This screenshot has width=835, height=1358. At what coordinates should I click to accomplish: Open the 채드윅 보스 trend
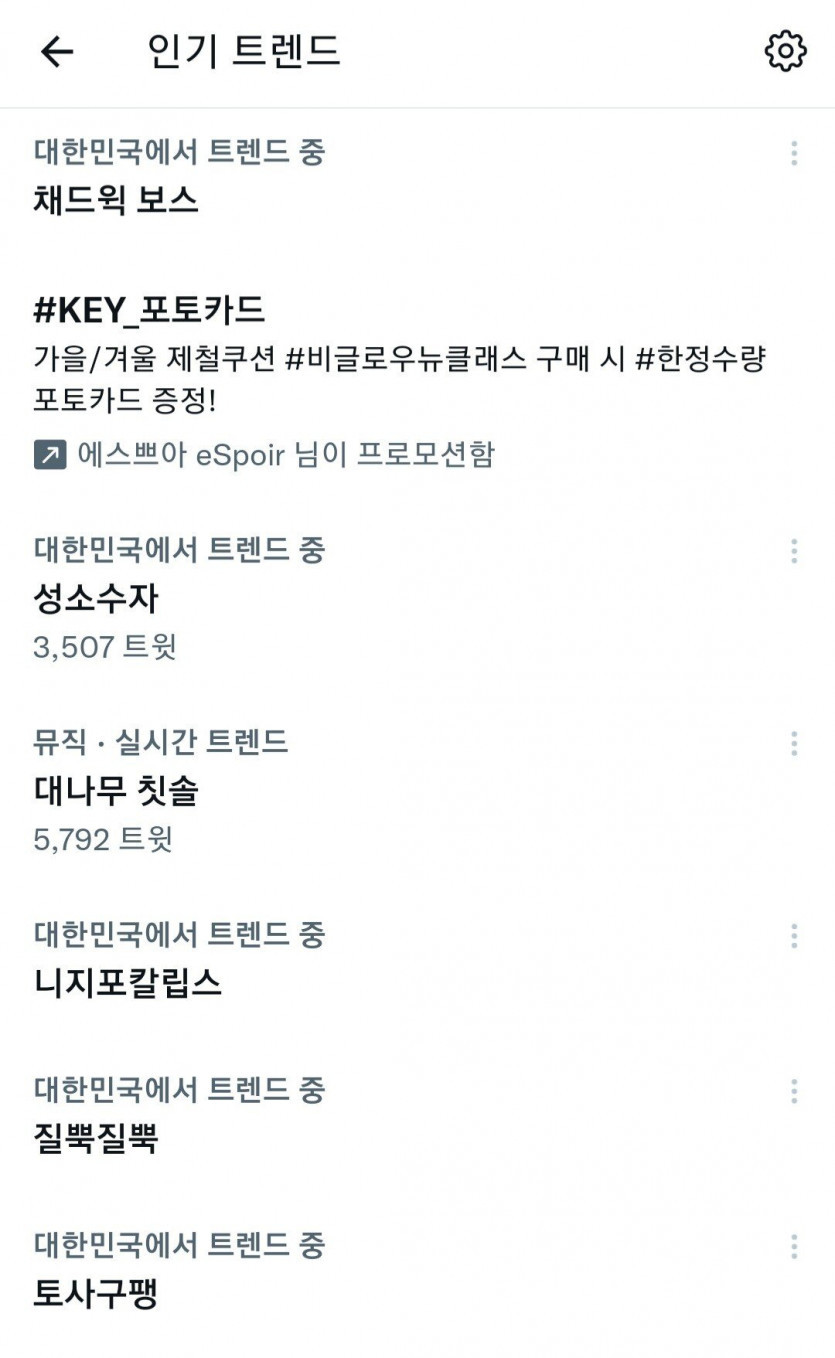(116, 200)
